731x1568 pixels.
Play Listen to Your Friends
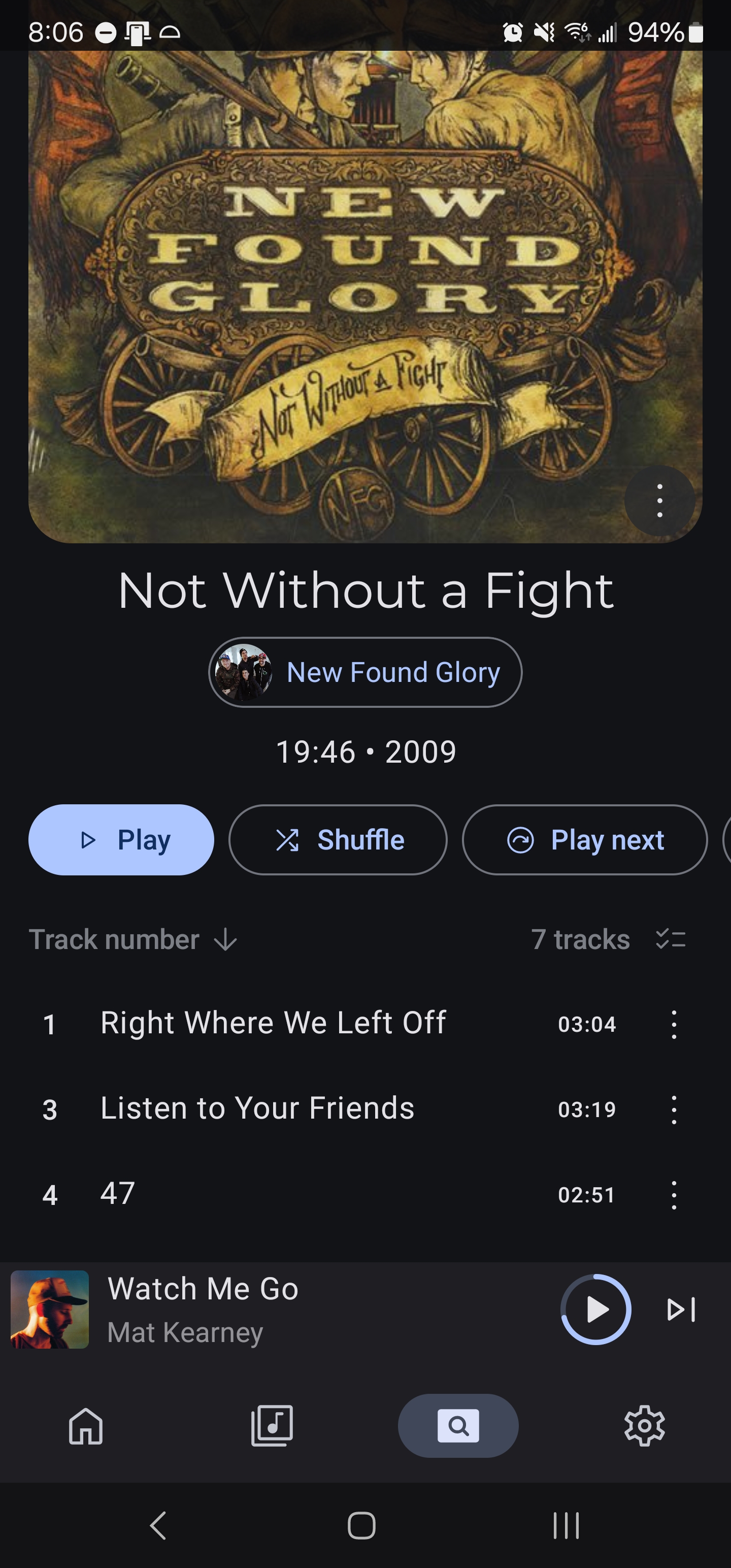pyautogui.click(x=328, y=1109)
